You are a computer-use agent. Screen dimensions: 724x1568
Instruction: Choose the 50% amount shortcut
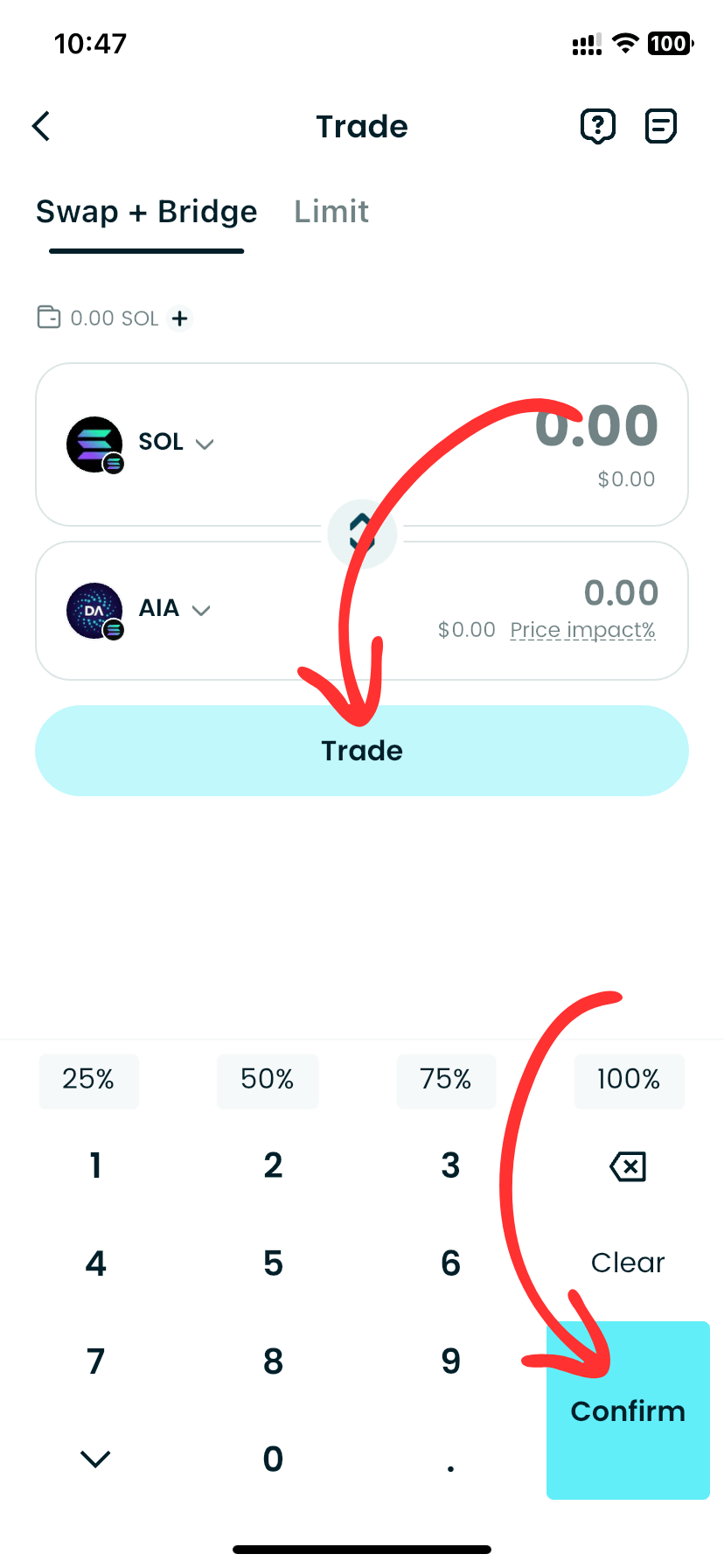coord(268,1080)
